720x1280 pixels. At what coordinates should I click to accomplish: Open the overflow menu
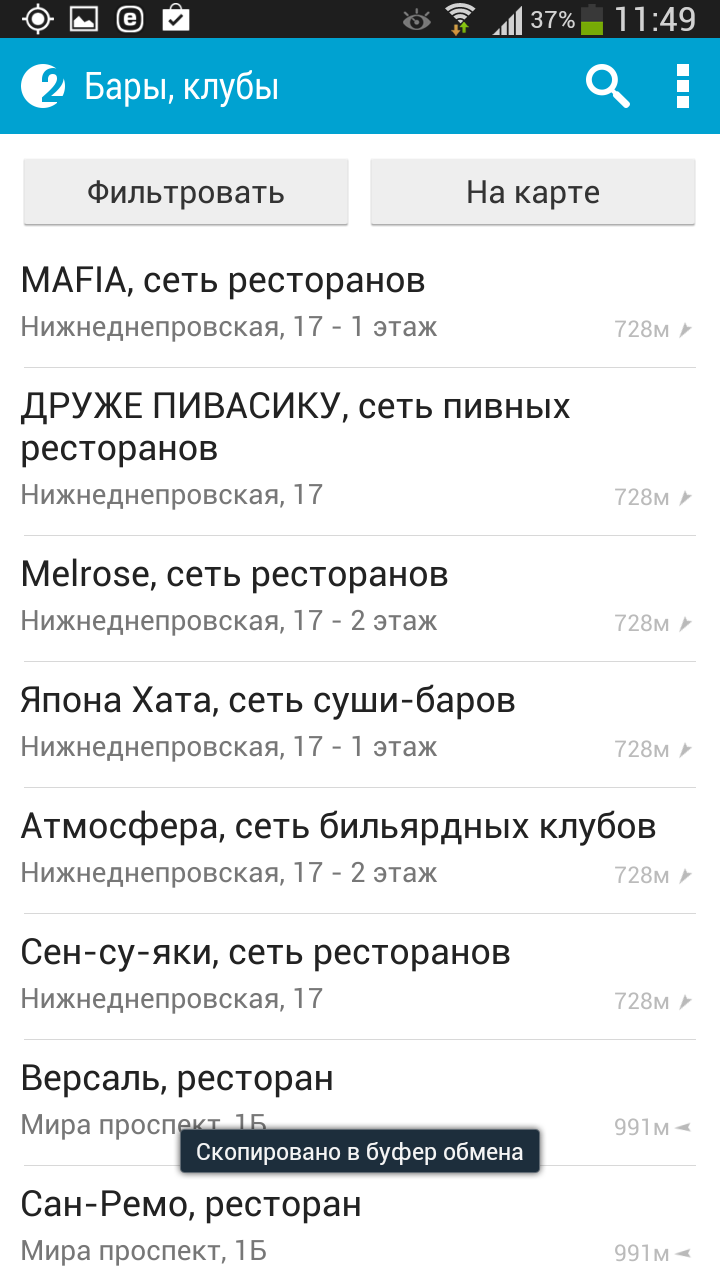pos(683,86)
